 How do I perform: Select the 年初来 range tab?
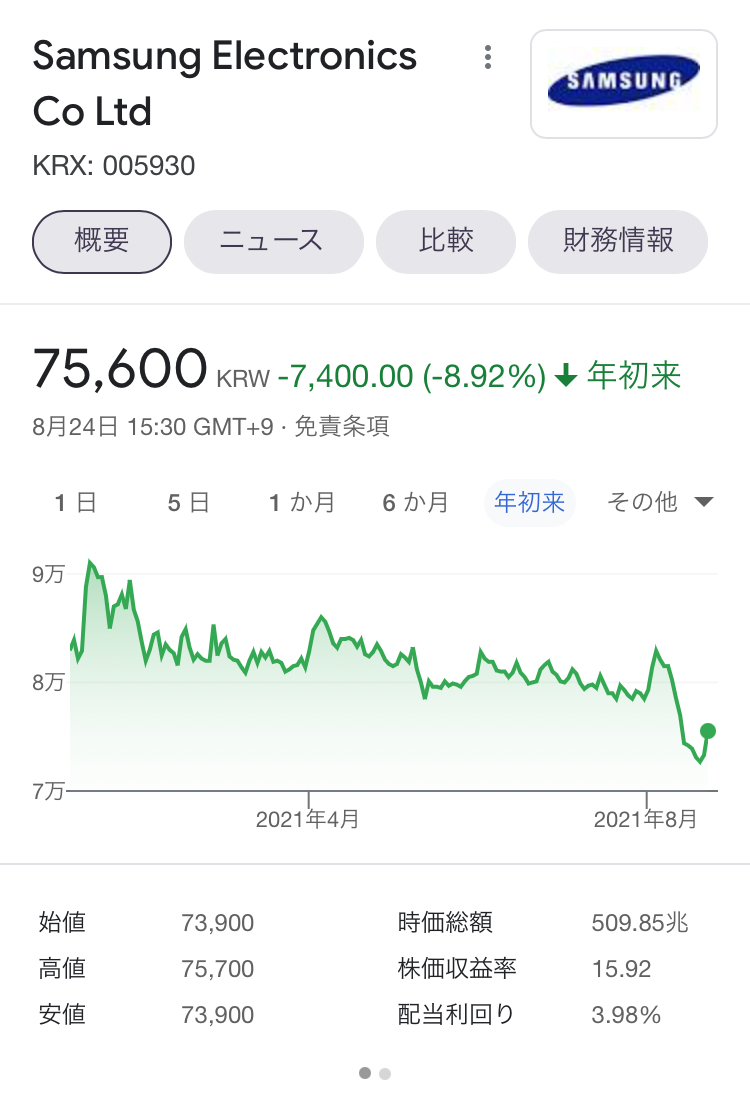point(530,502)
